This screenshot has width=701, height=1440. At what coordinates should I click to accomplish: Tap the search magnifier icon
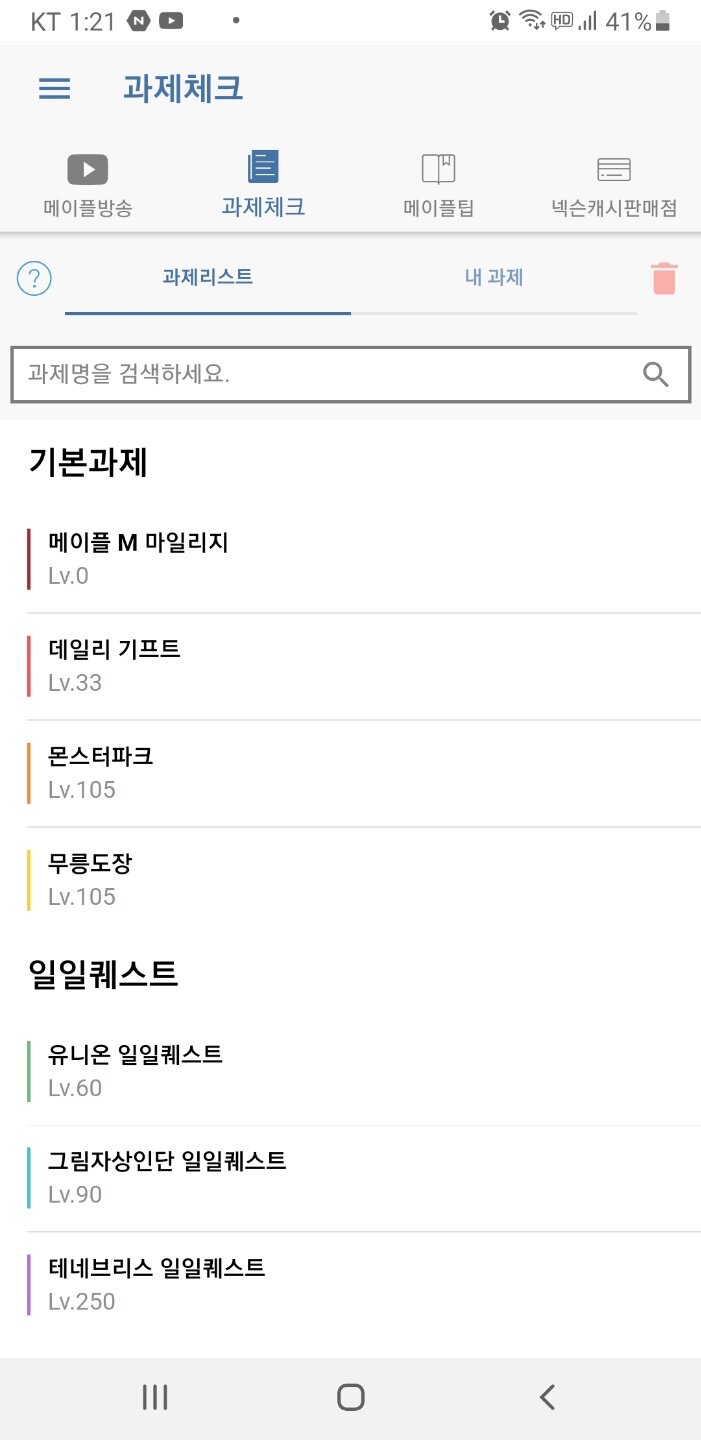click(x=656, y=374)
